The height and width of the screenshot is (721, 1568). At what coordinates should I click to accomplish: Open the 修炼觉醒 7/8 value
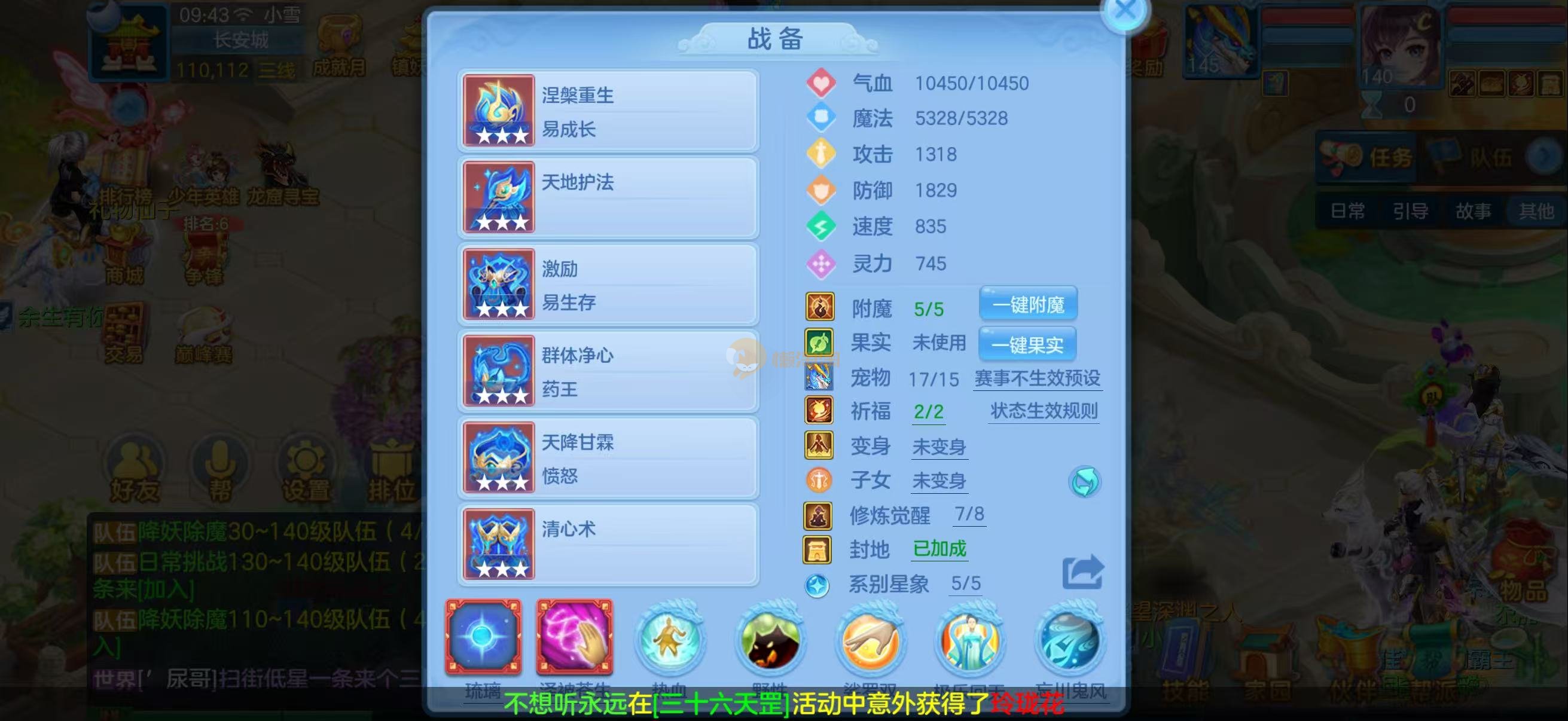tap(968, 514)
